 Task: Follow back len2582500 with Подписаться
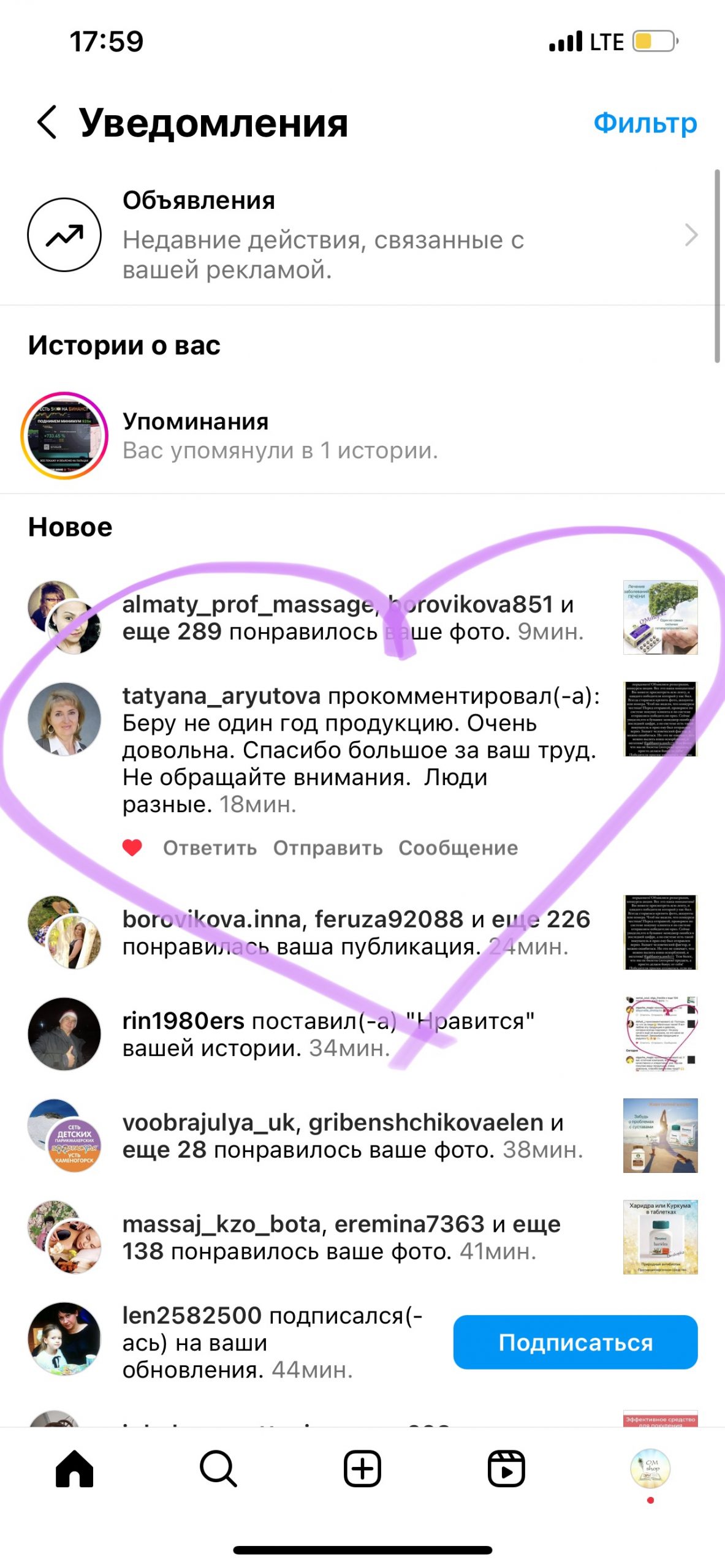[575, 1342]
